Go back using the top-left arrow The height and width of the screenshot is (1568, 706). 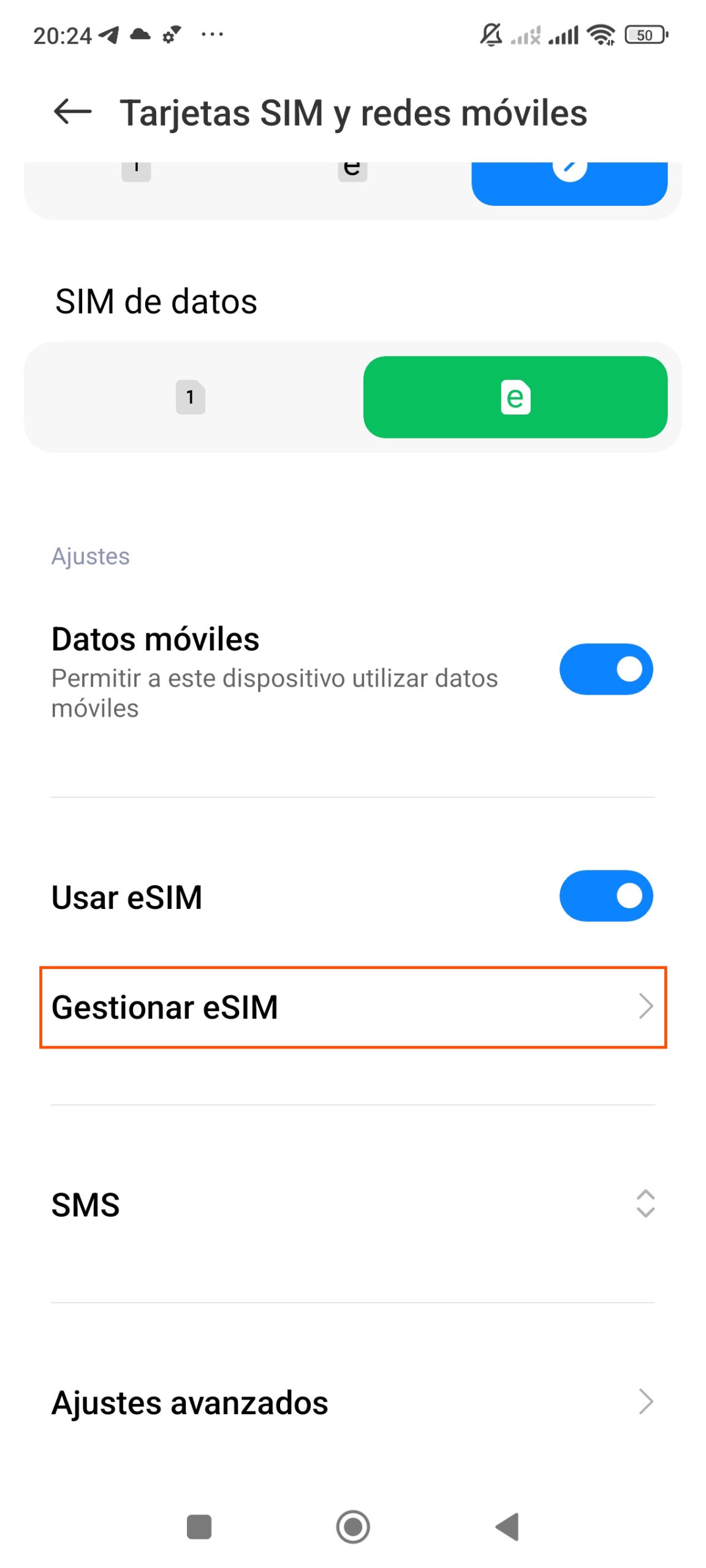click(72, 112)
